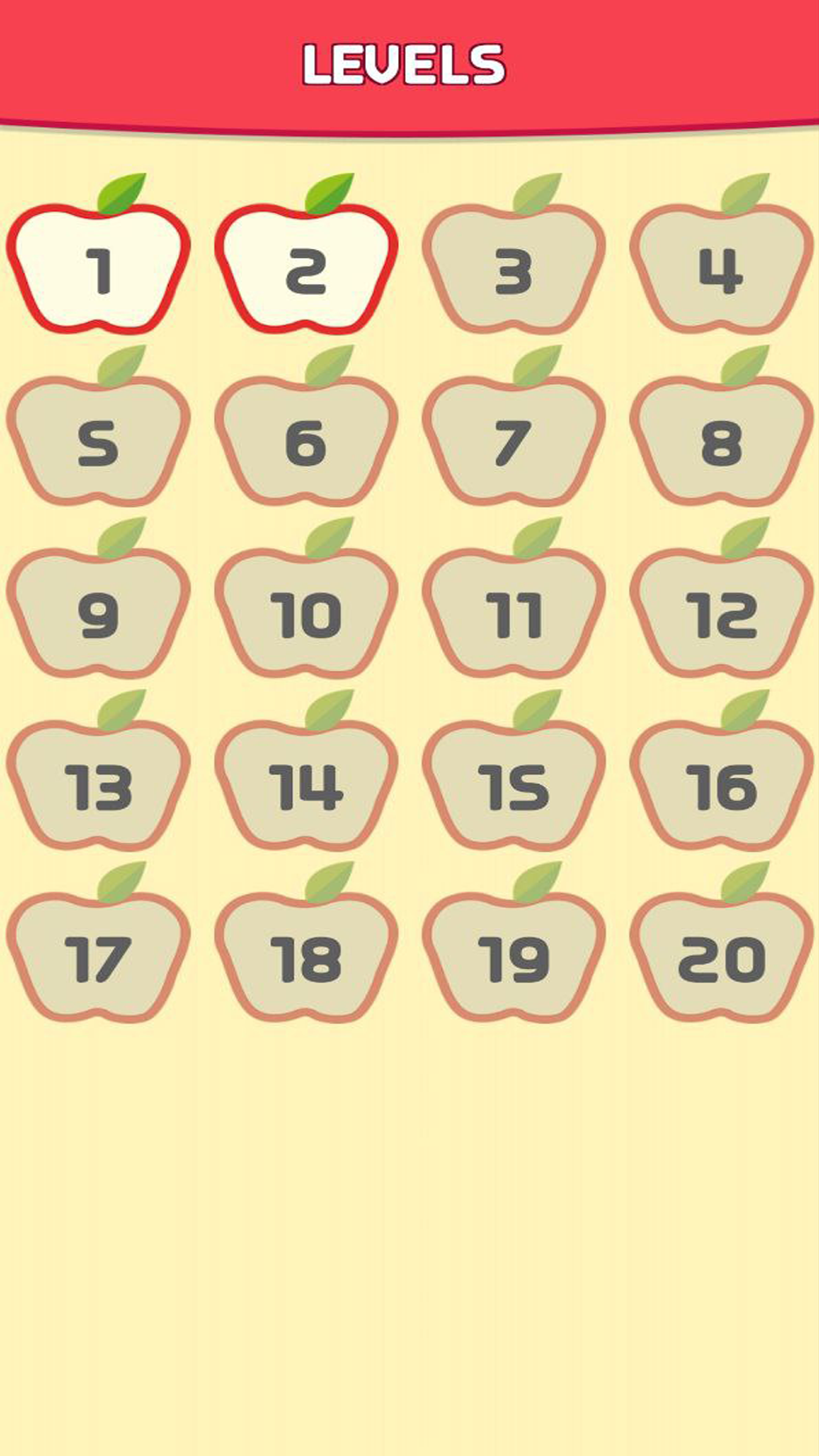Select level 2 apple

click(307, 268)
